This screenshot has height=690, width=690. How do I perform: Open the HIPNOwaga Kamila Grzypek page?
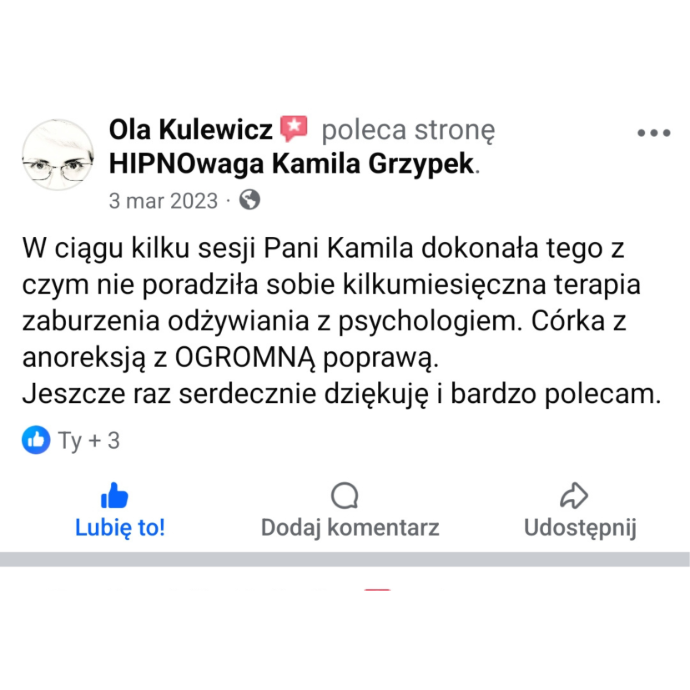tap(292, 164)
